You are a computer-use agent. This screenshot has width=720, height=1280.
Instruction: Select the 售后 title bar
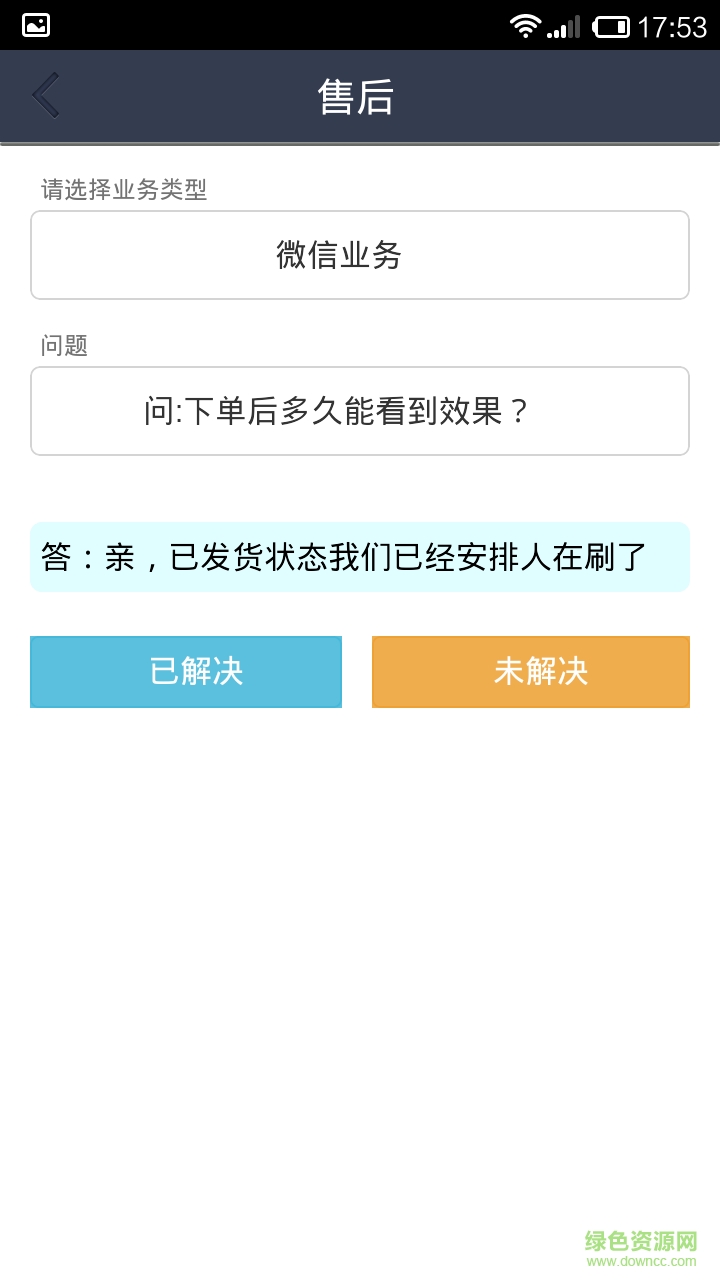(360, 95)
